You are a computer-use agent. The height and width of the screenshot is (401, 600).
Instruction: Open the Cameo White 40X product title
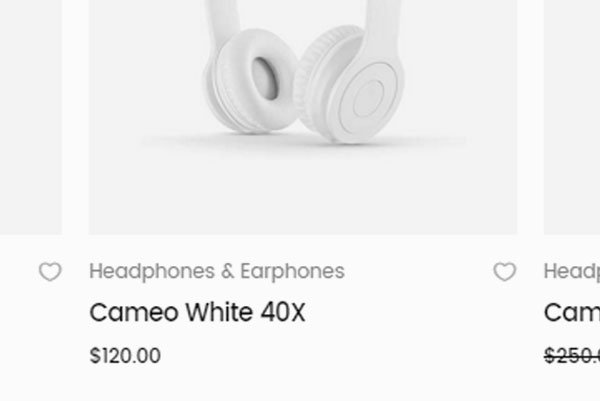tap(197, 313)
